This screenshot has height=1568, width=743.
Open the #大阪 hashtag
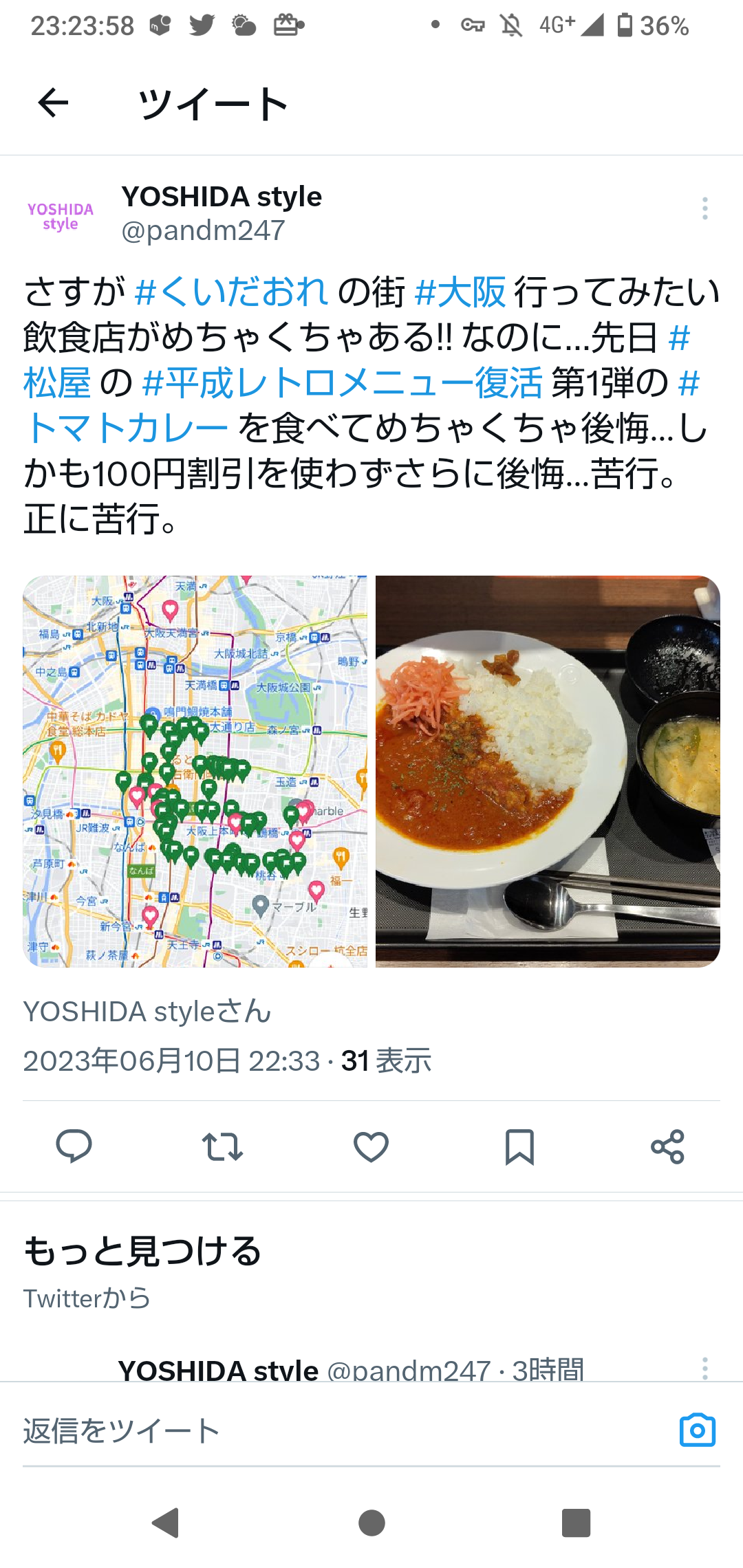click(461, 291)
